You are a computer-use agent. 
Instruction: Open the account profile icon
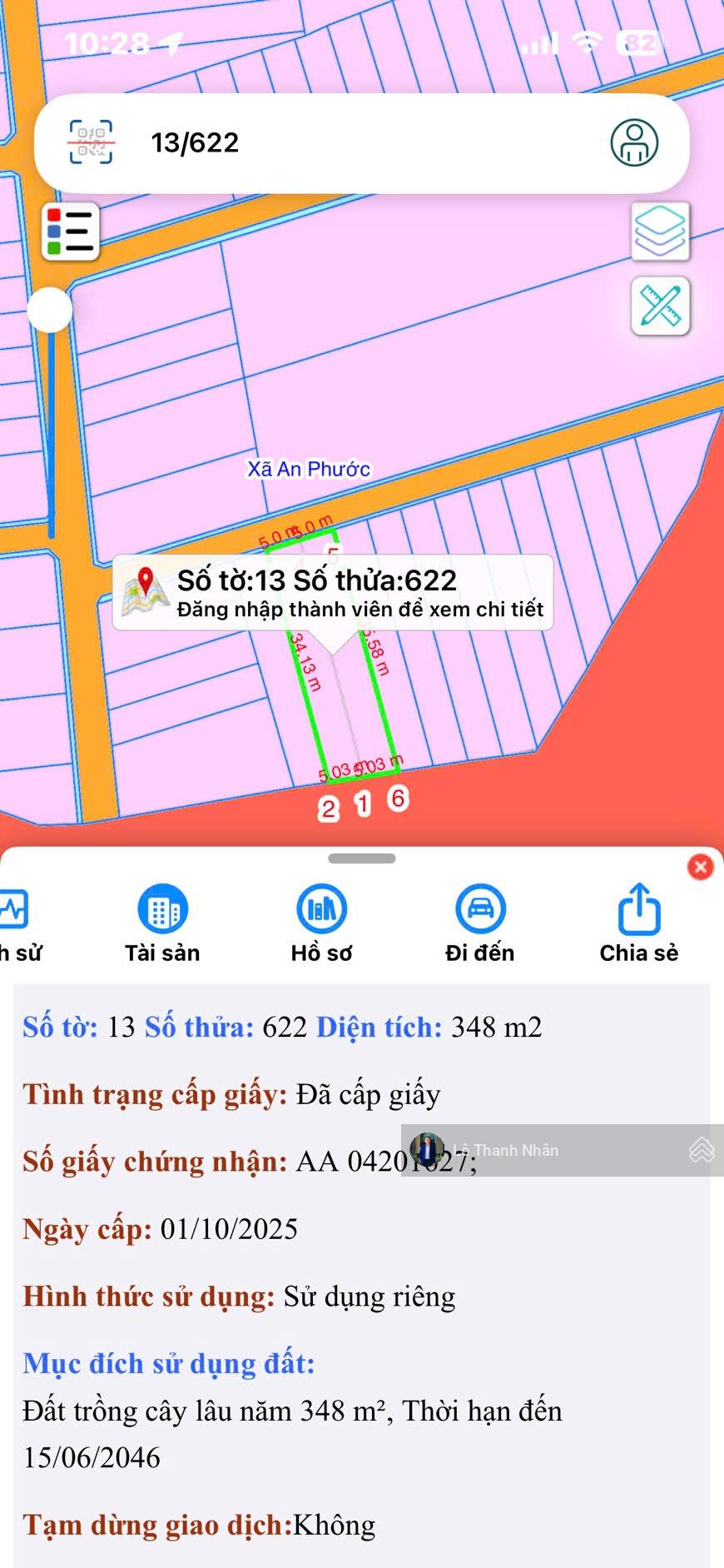click(634, 142)
